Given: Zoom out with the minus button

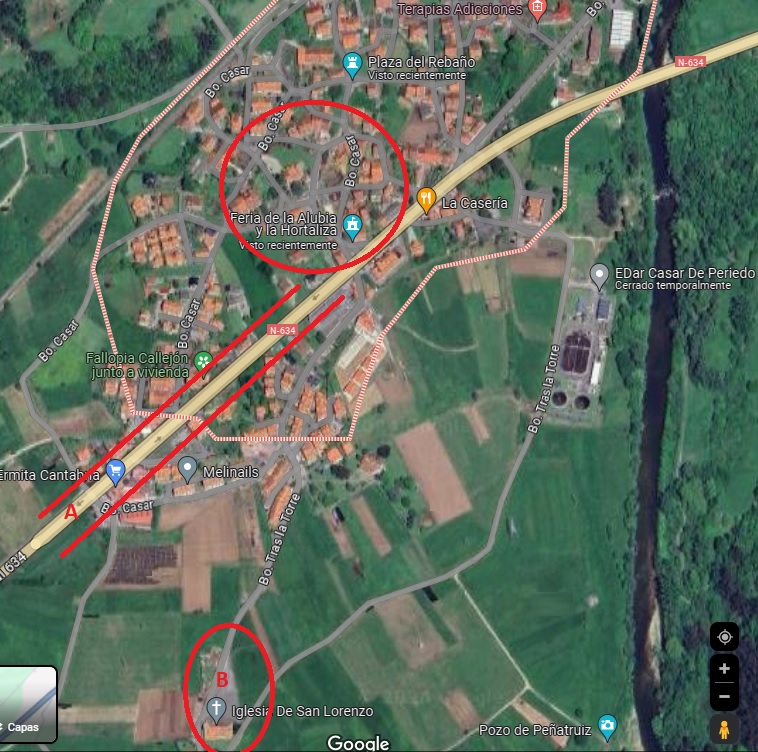Looking at the screenshot, I should 725,695.
